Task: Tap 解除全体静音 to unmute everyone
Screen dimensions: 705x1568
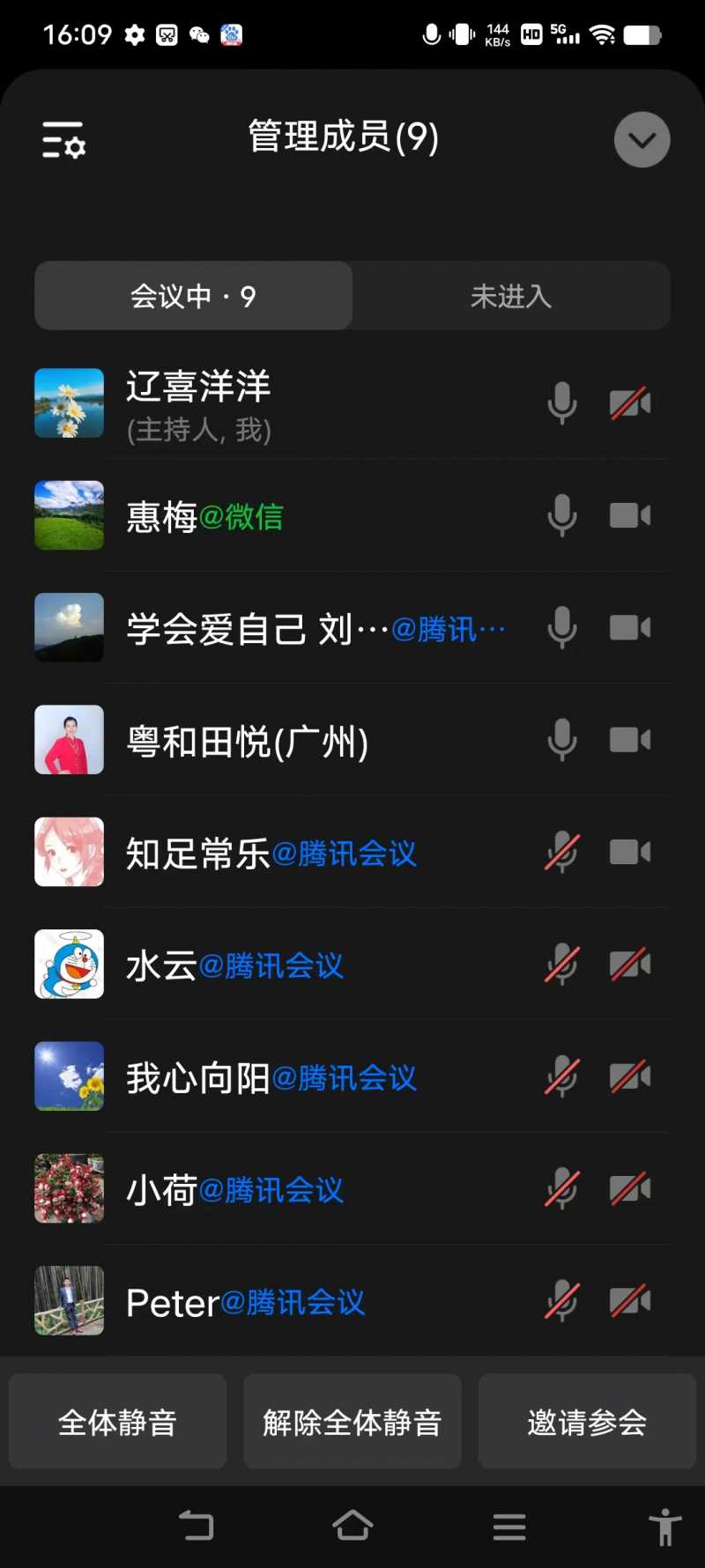Action: 352,1422
